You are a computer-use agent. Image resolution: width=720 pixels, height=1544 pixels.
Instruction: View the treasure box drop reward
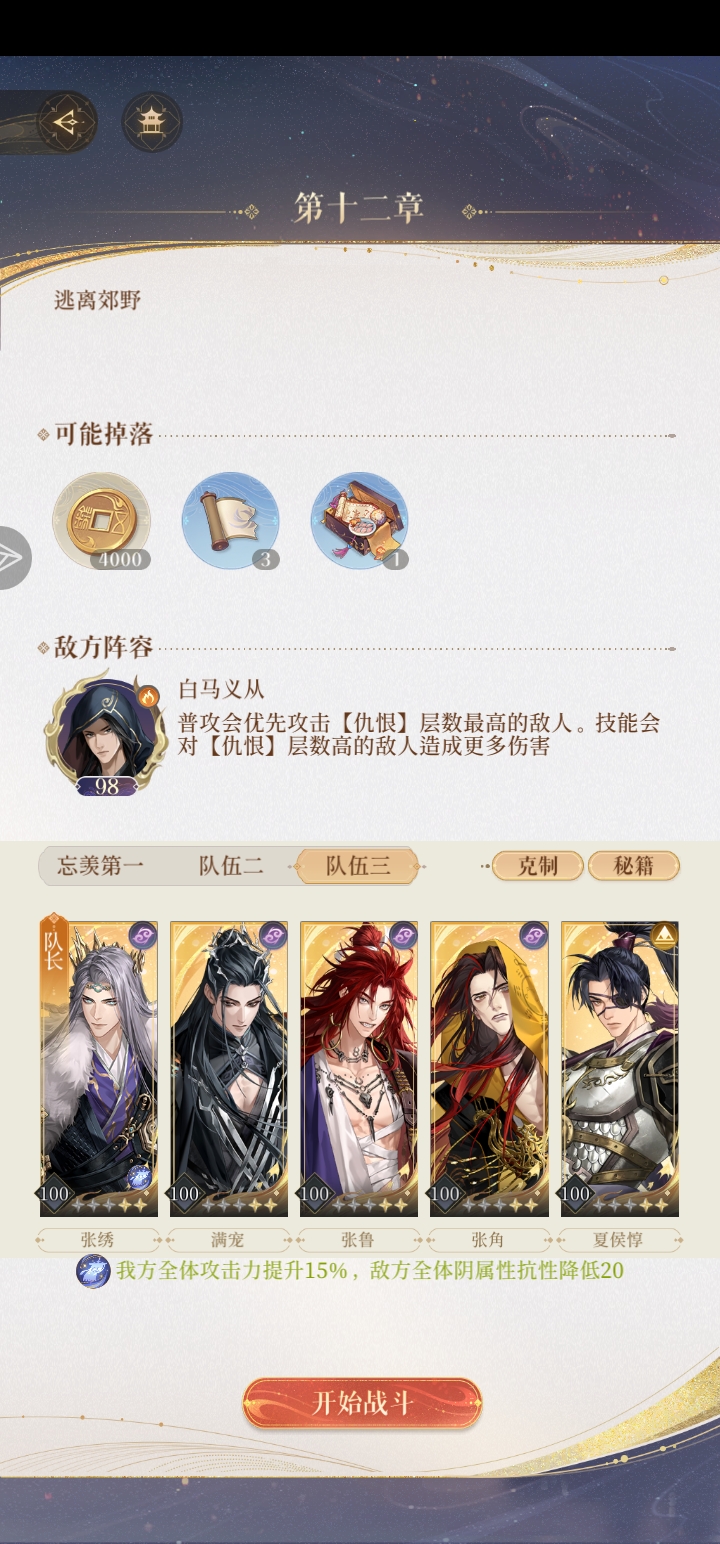[x=360, y=521]
